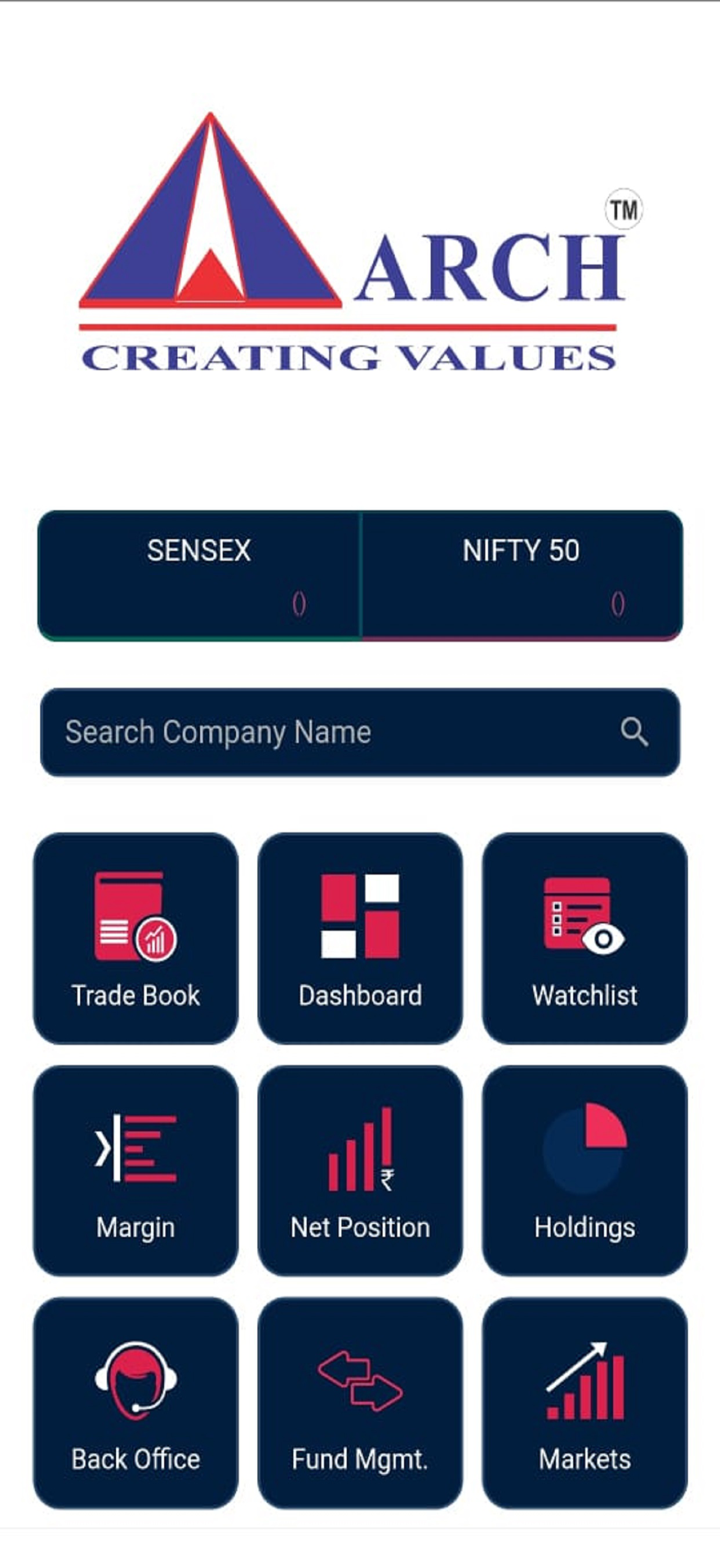
Task: Open the Back Office section
Action: pyautogui.click(x=136, y=1402)
